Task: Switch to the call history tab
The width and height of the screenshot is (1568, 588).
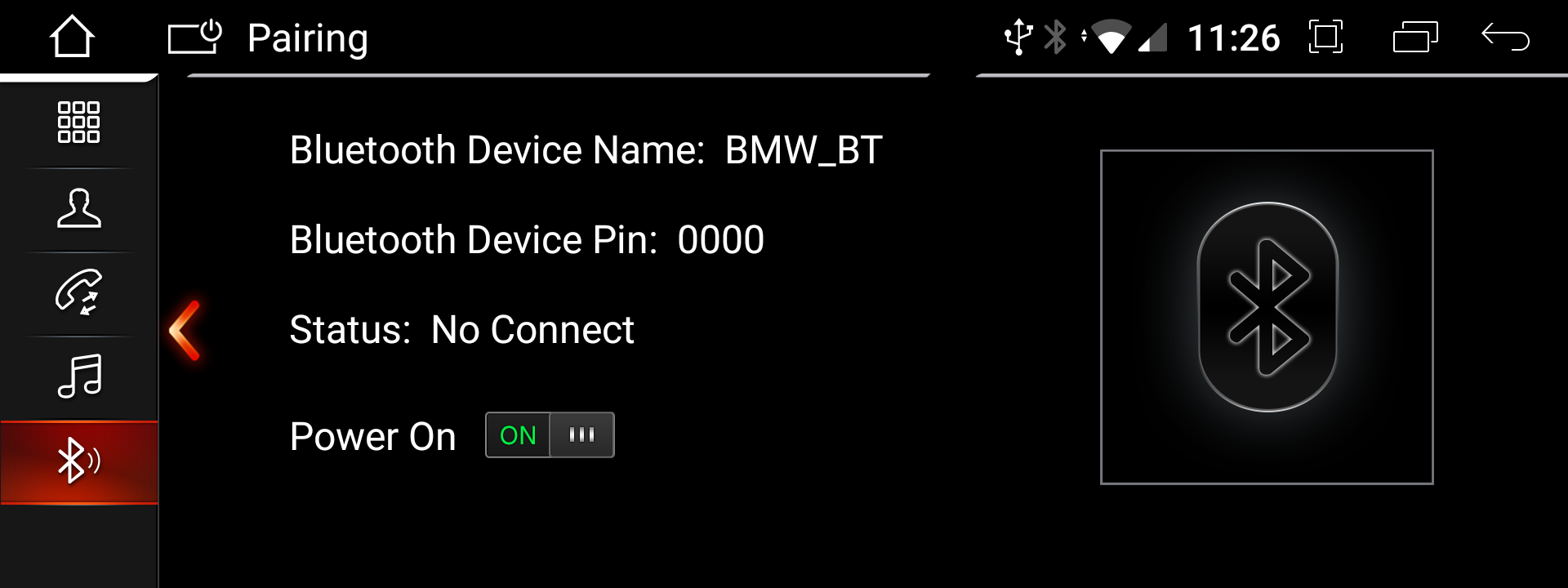Action: (78, 292)
